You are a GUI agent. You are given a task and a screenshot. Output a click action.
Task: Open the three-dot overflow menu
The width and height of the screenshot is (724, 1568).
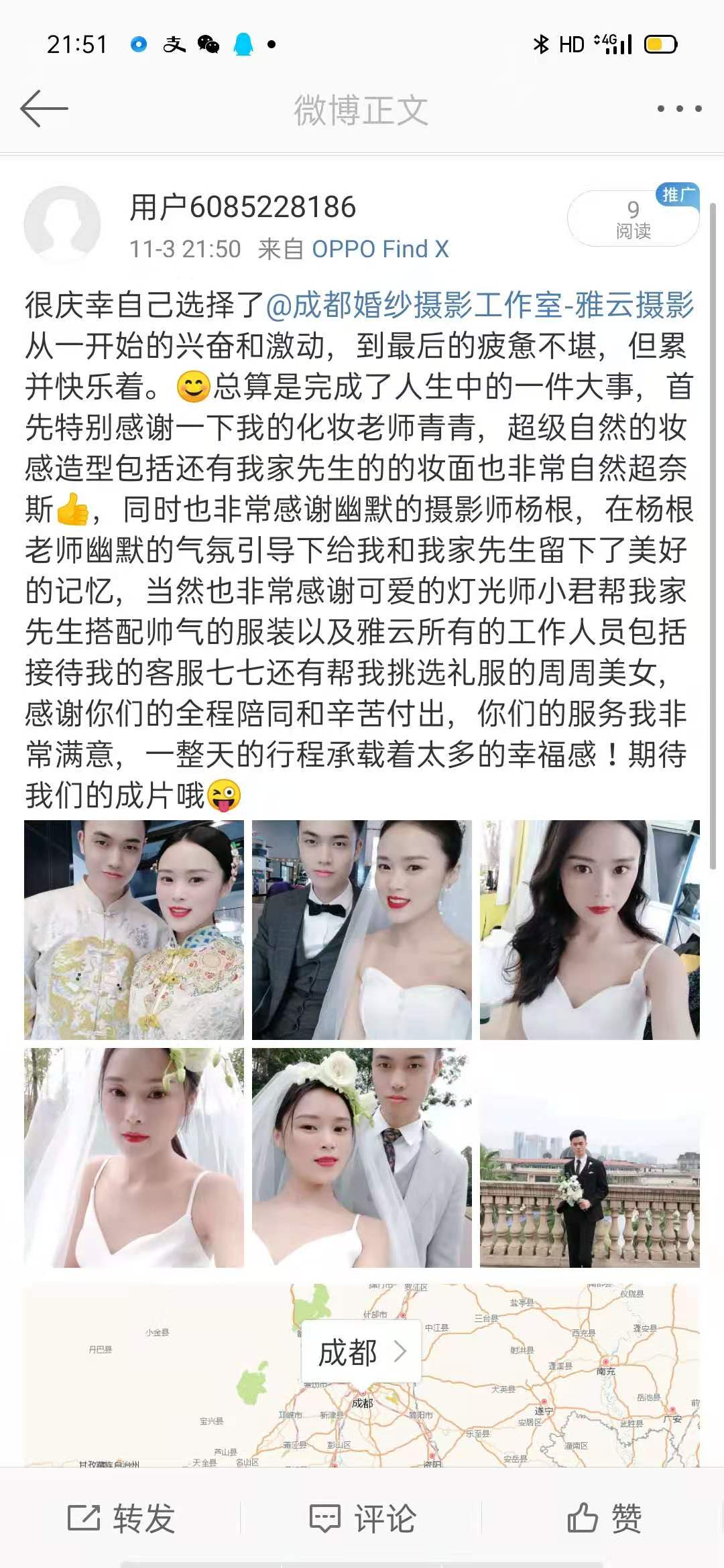point(679,109)
